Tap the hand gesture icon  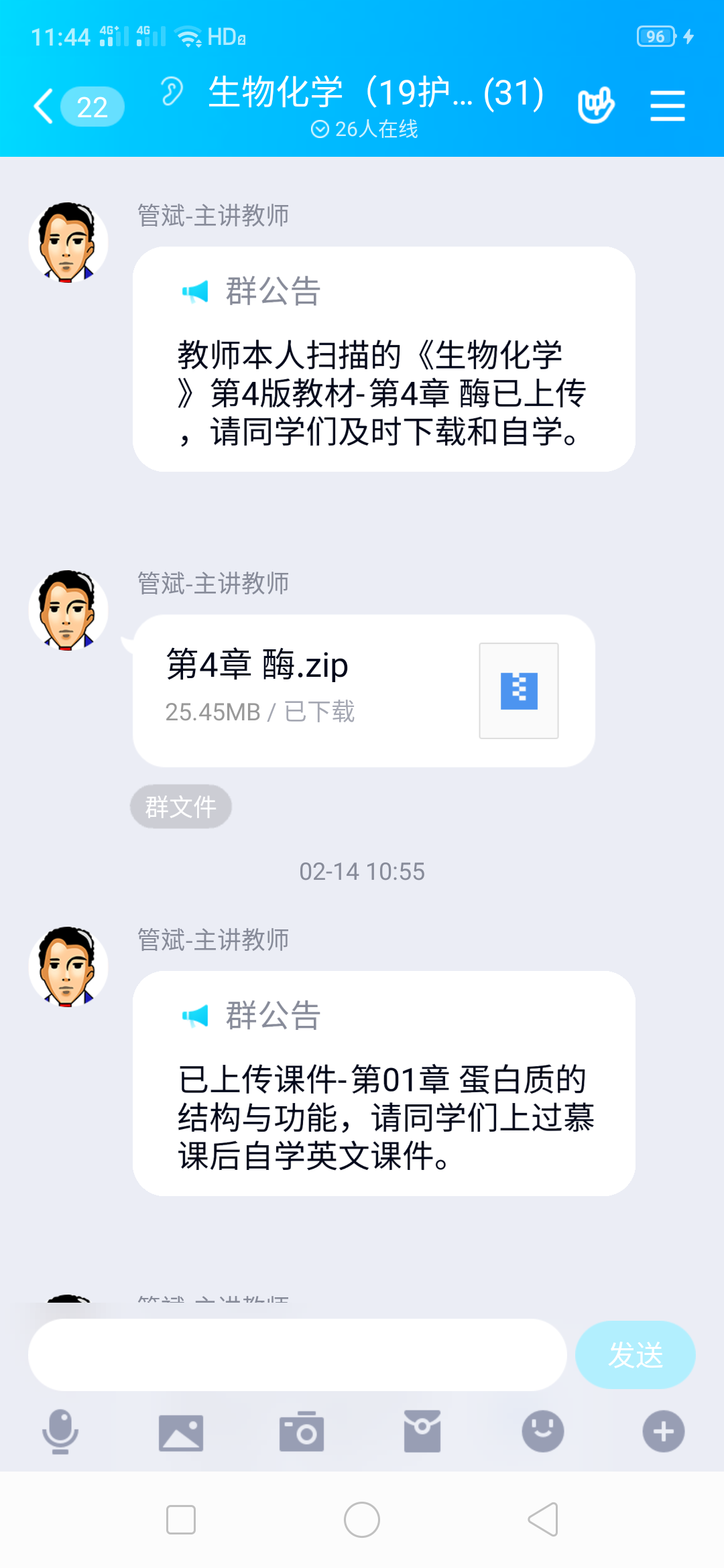[595, 105]
